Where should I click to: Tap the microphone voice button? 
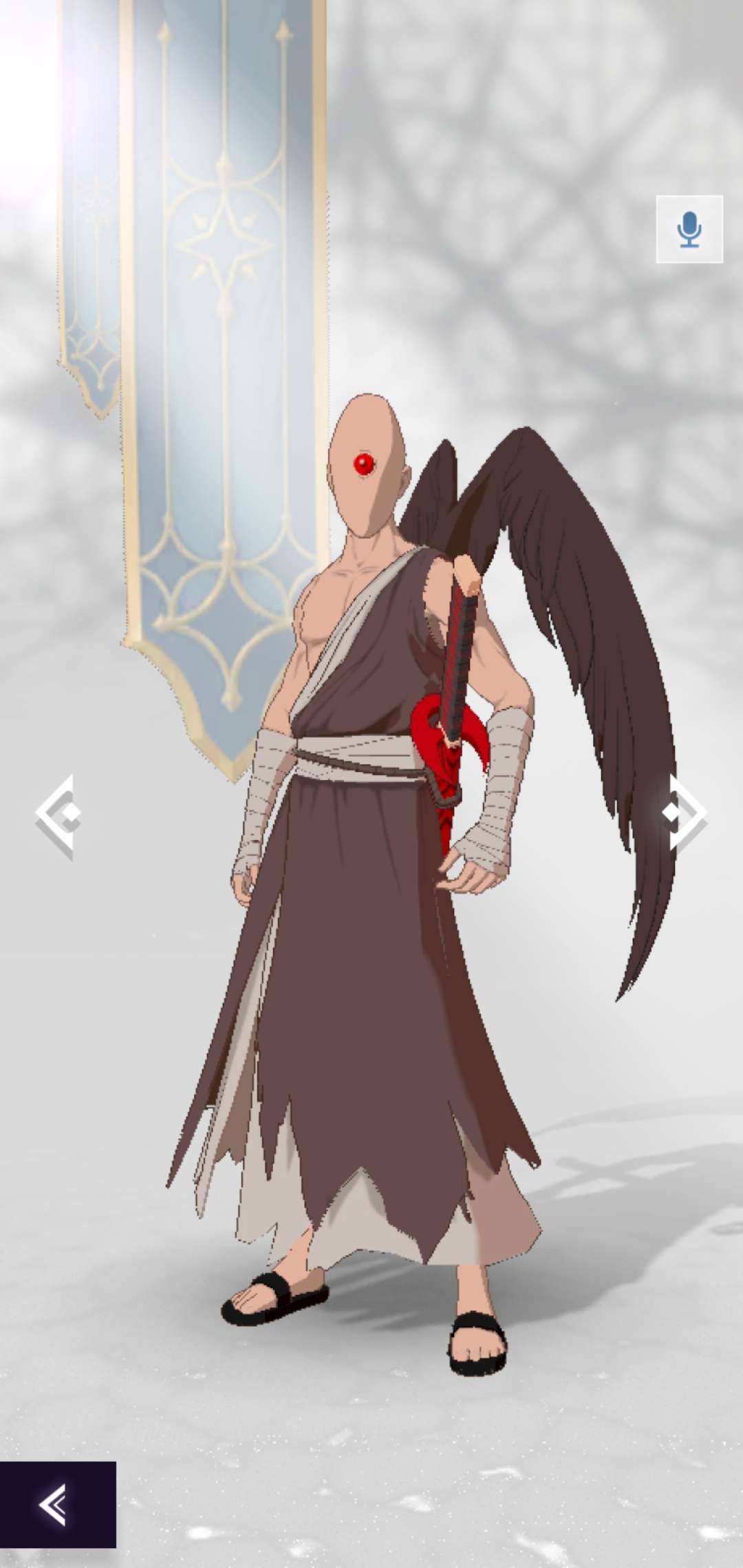tap(689, 229)
